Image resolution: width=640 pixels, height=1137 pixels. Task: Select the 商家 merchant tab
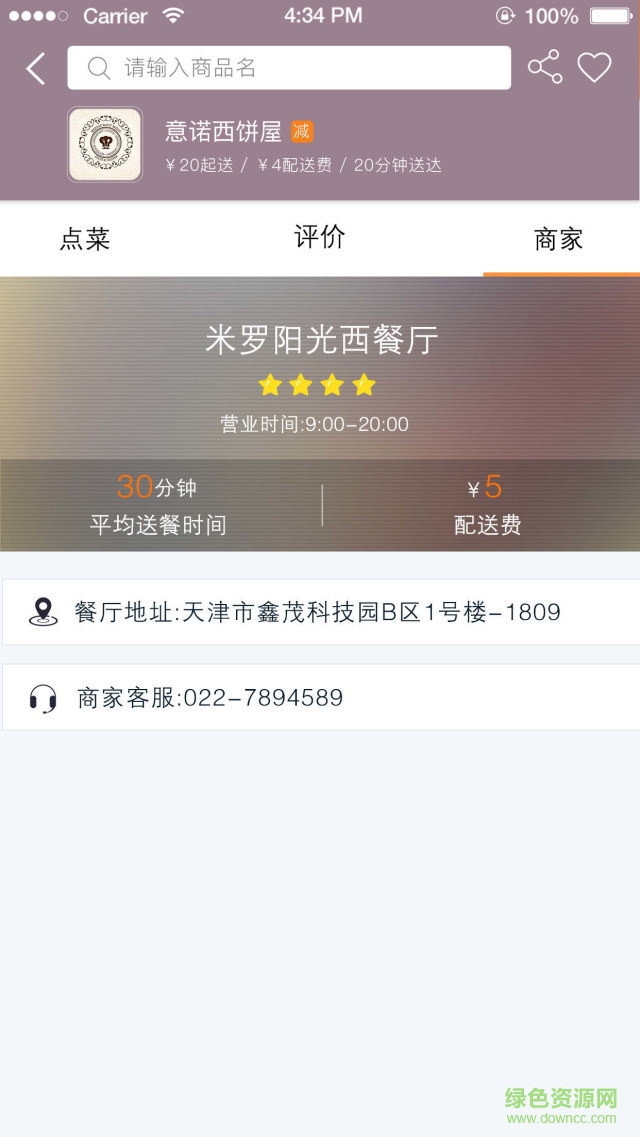click(558, 239)
